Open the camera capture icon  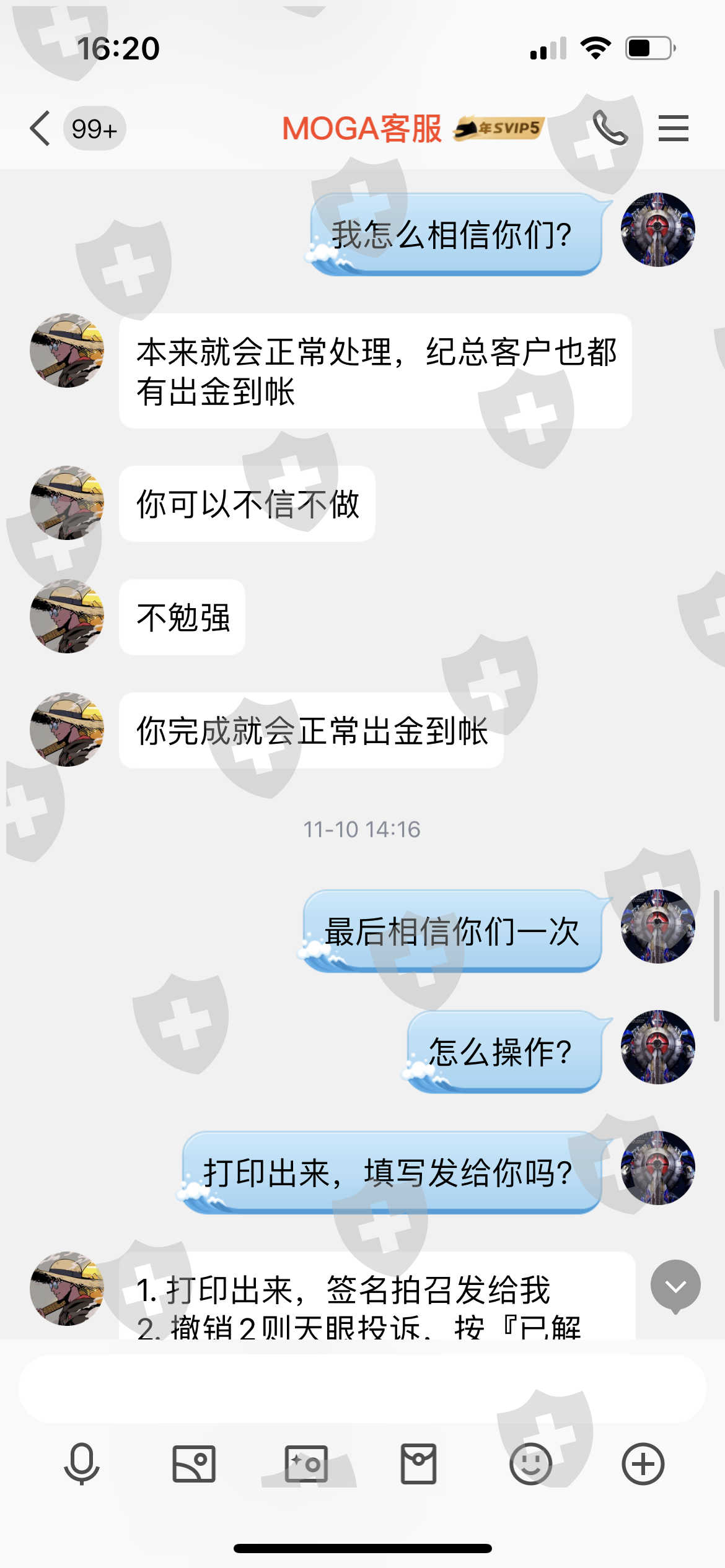coord(306,1464)
